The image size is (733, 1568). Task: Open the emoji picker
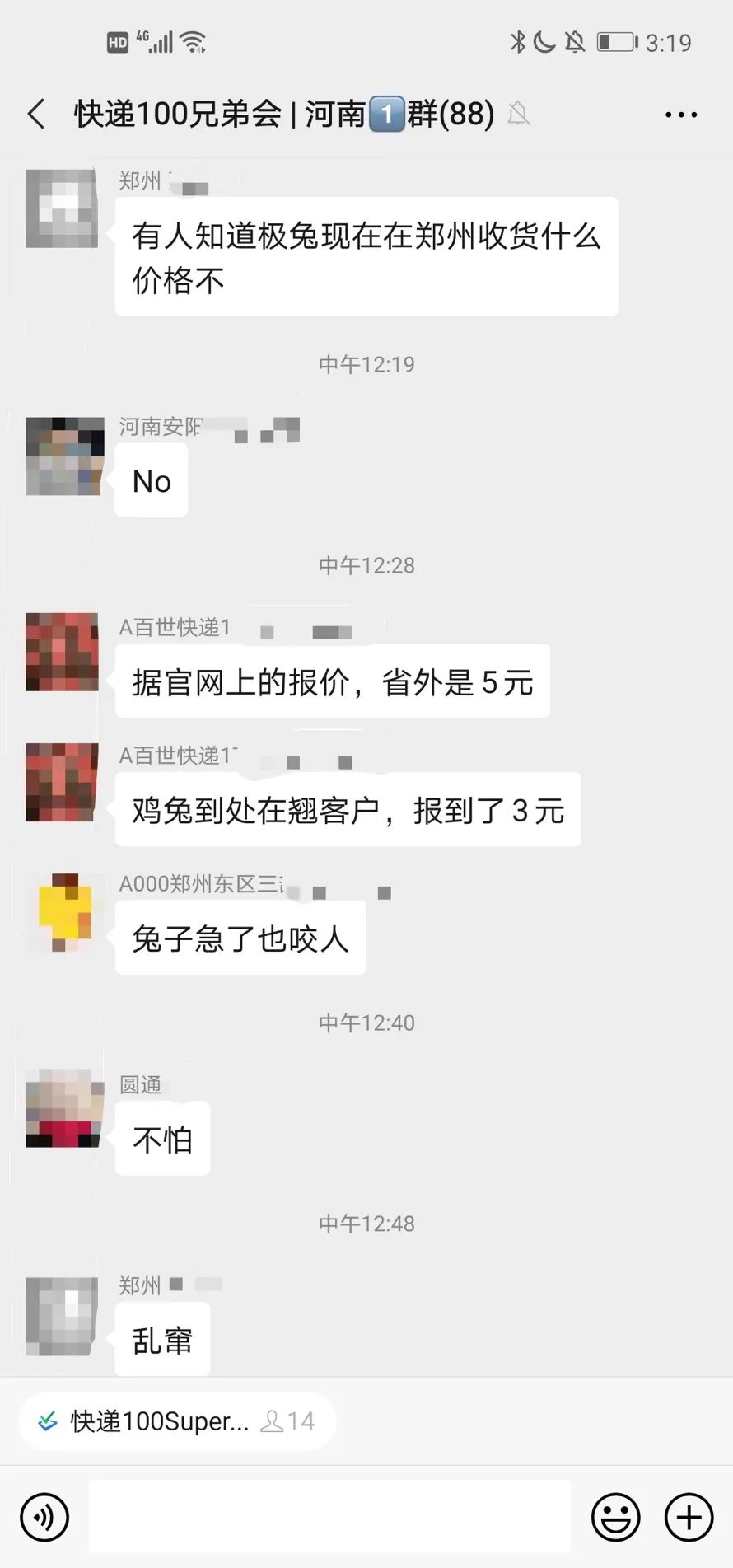[615, 1517]
